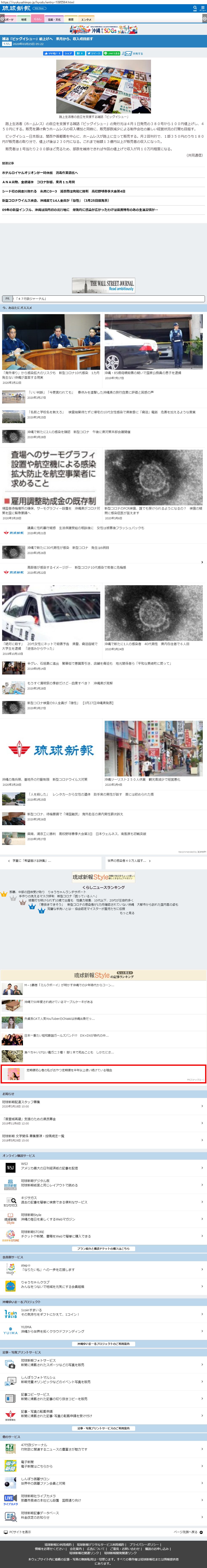Tap プラン紹介と構造チケットの購入はこちら button
This screenshot has height=1568, width=207.
click(x=103, y=1248)
